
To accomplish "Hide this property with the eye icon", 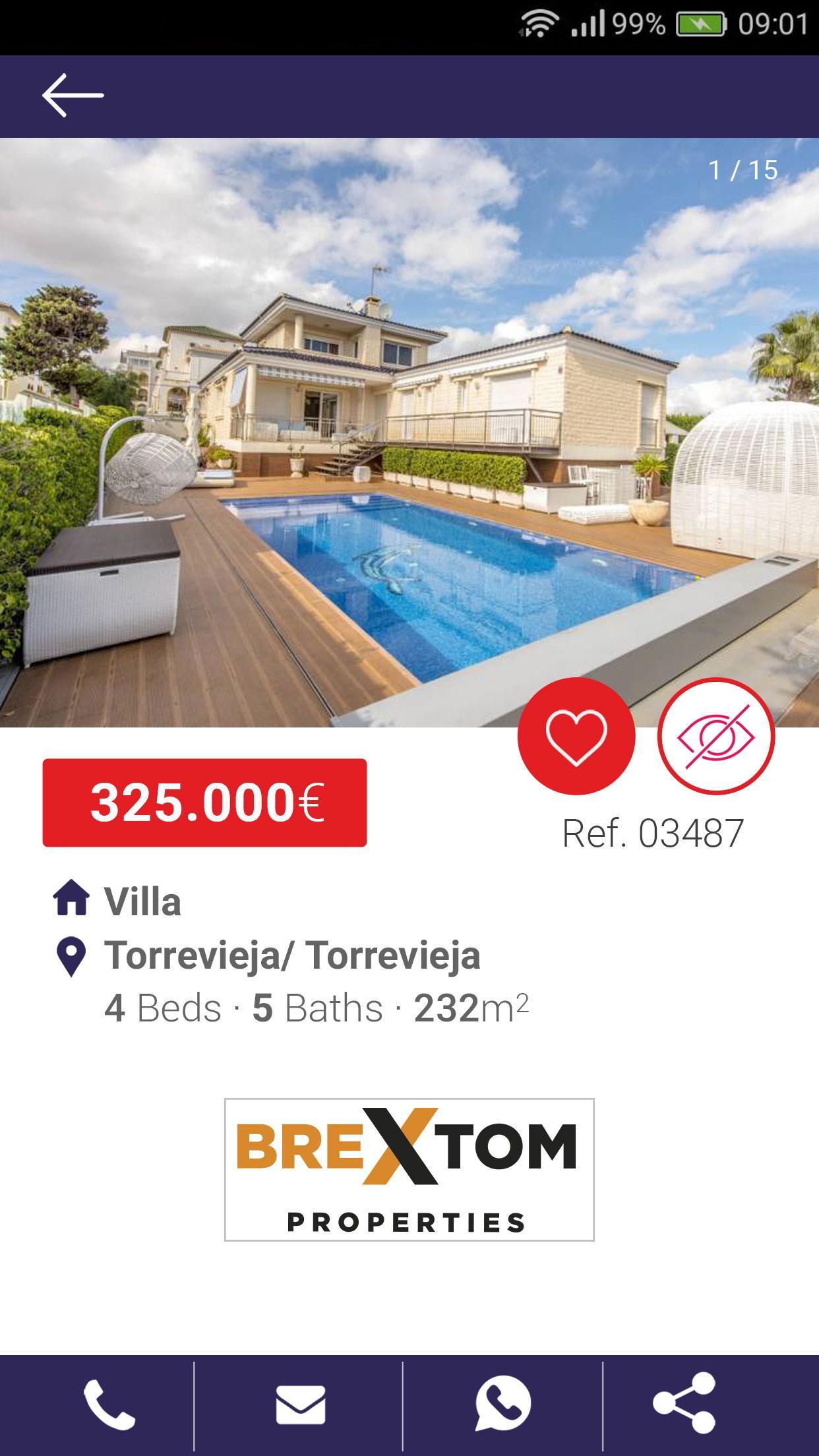I will pos(715,736).
